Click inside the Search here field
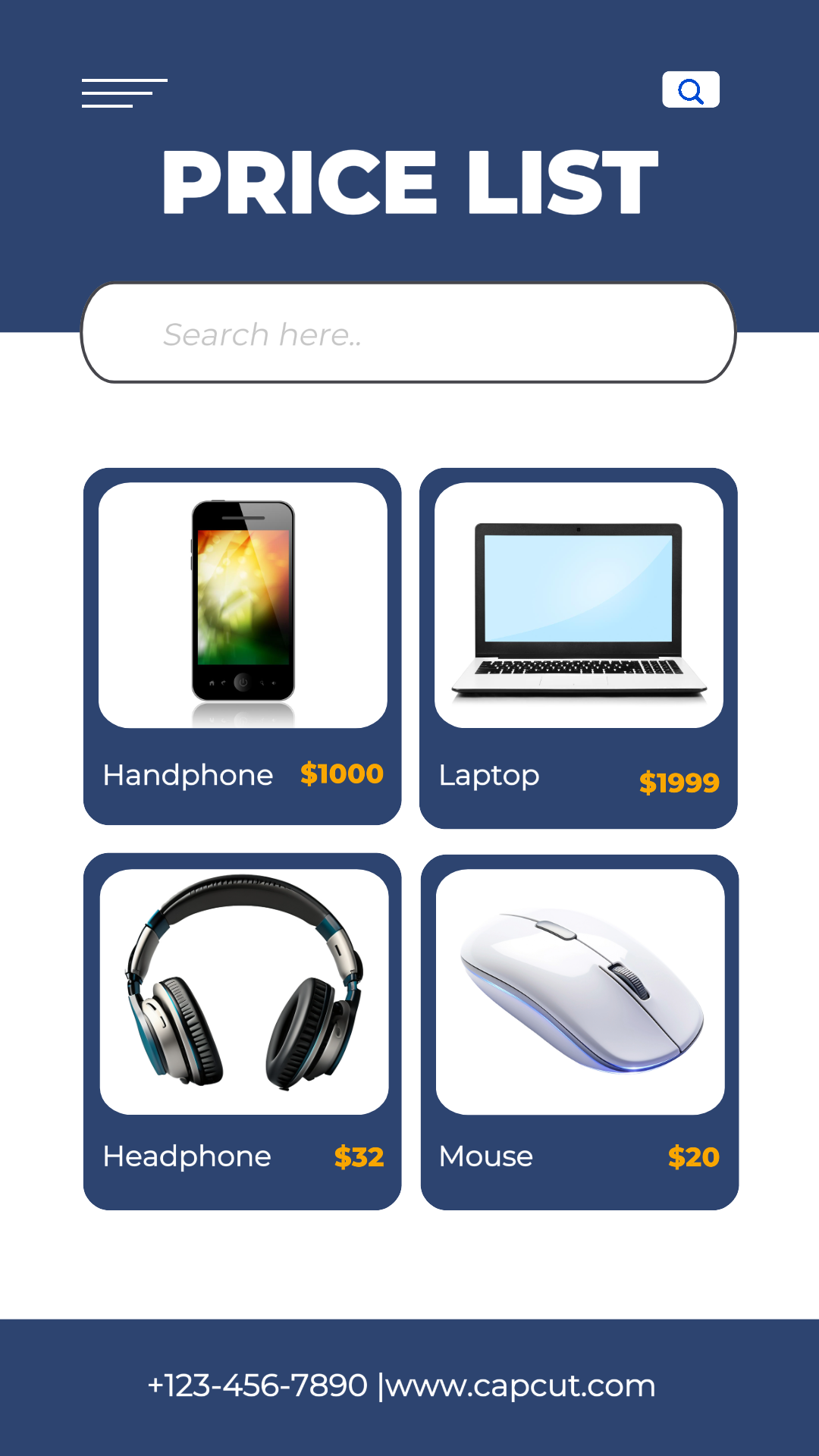 click(409, 332)
